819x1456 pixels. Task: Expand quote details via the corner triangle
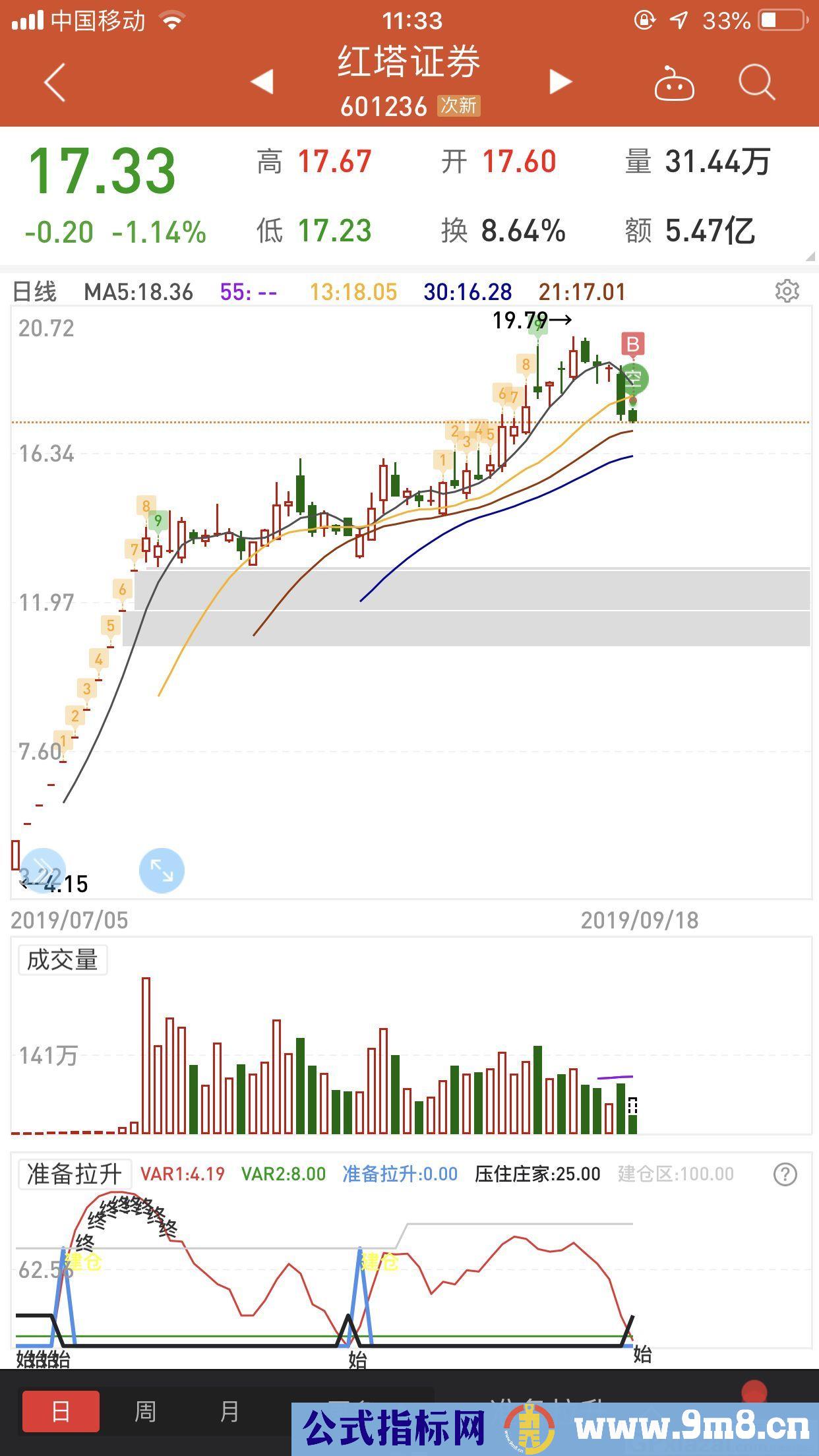coord(810,256)
